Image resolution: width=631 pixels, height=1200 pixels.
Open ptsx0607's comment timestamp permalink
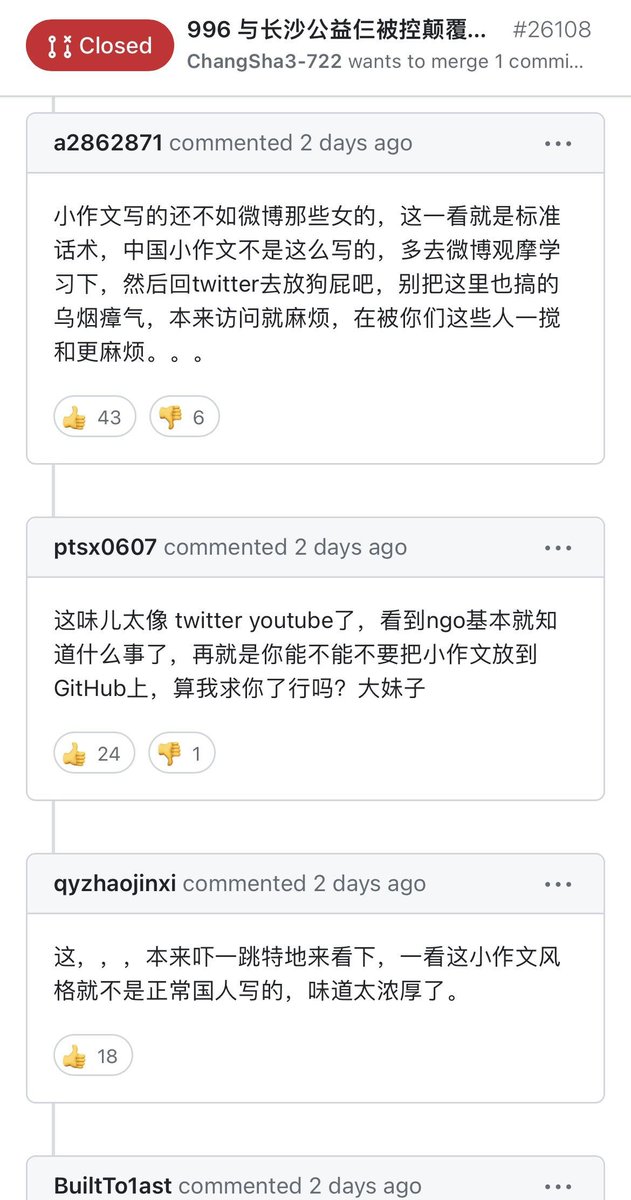[350, 547]
